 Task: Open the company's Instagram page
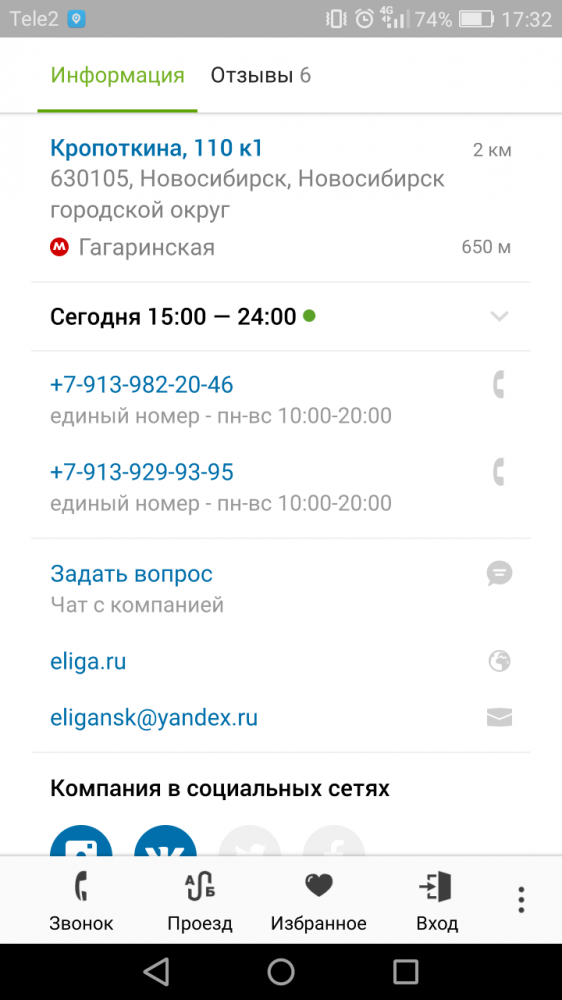[x=81, y=841]
